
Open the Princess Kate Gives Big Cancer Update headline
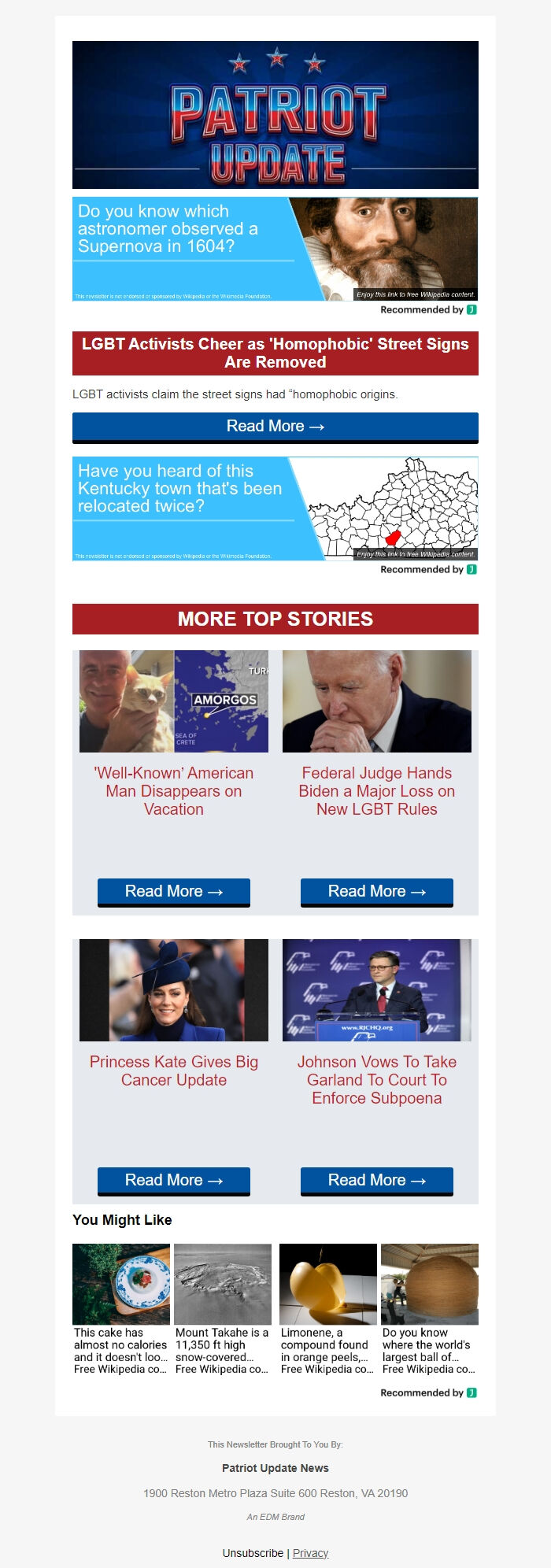pos(173,1071)
